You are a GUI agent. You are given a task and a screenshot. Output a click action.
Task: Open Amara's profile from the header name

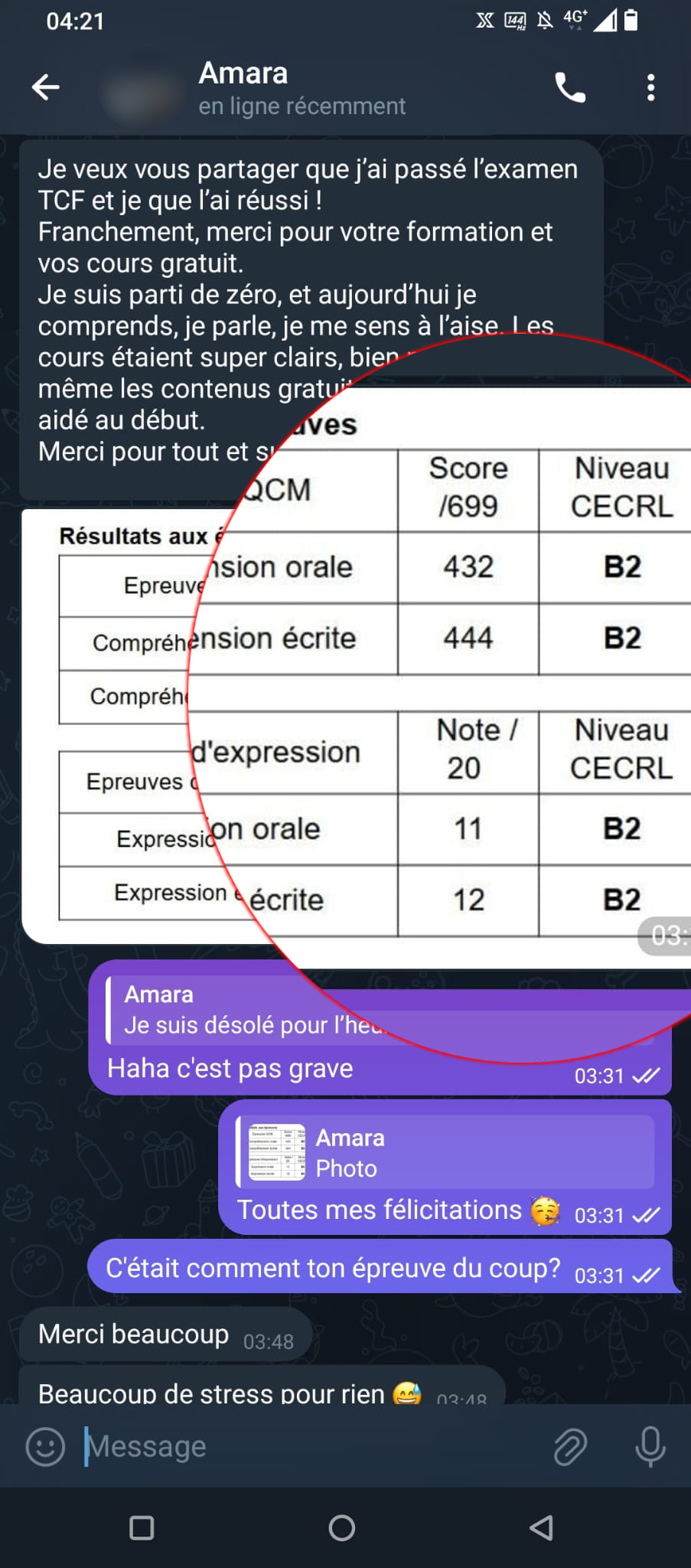pyautogui.click(x=243, y=73)
